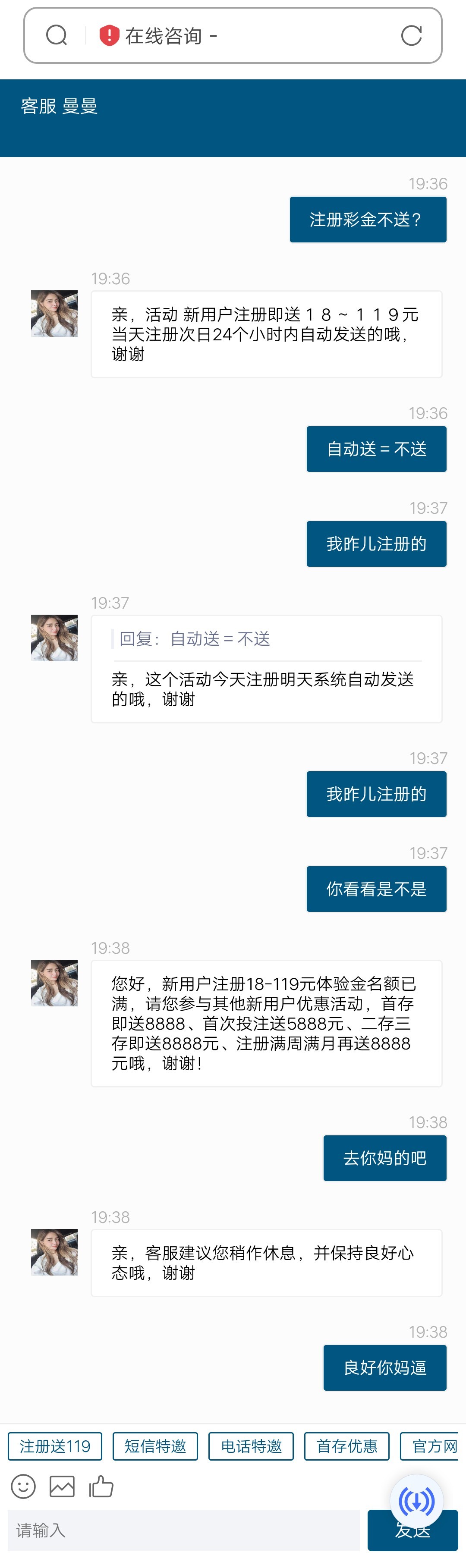Rate the service with the thumbs-up icon
Screen dimensions: 466x1568
tap(101, 1486)
